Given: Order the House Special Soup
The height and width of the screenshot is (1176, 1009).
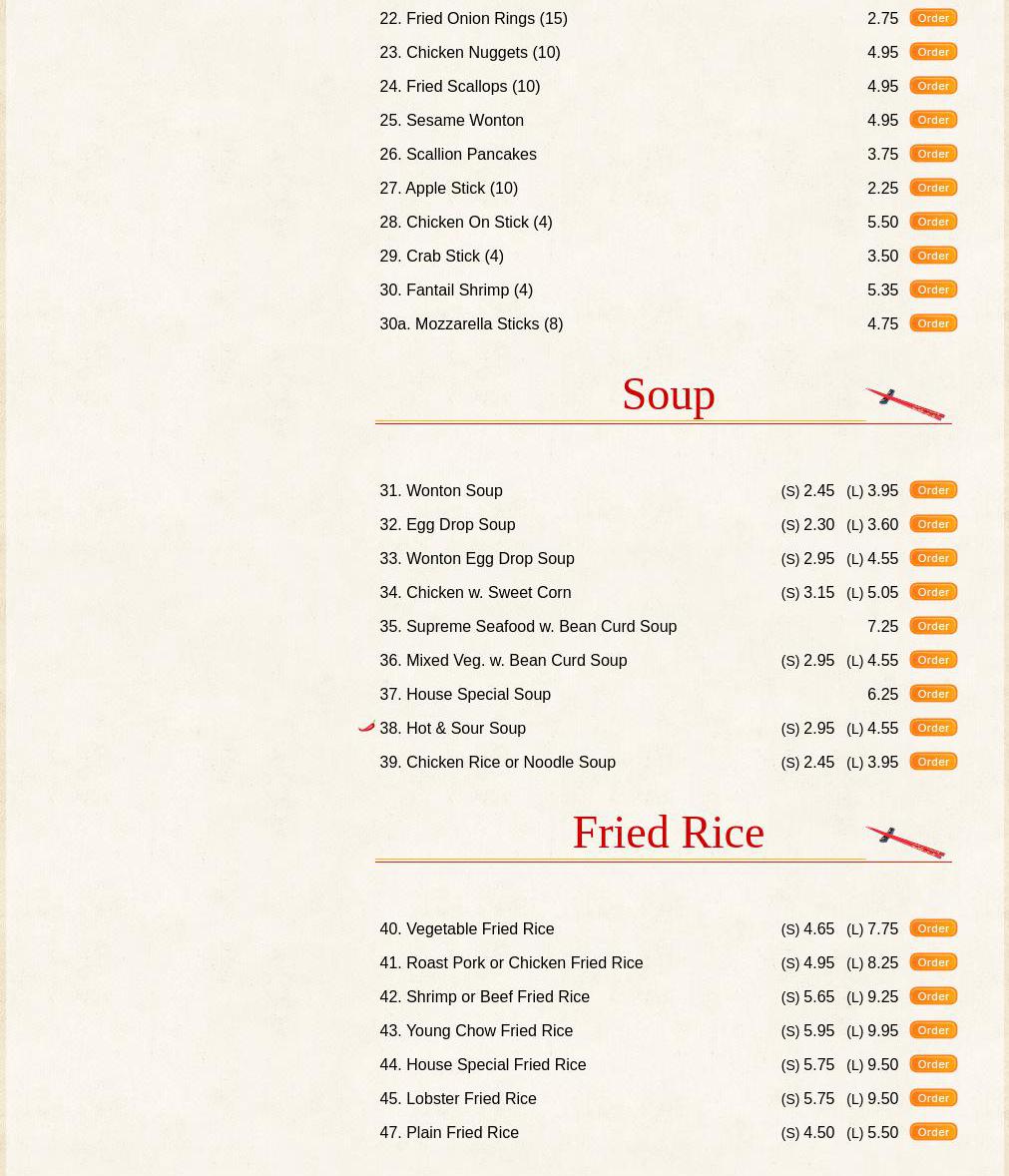Looking at the screenshot, I should click(933, 694).
